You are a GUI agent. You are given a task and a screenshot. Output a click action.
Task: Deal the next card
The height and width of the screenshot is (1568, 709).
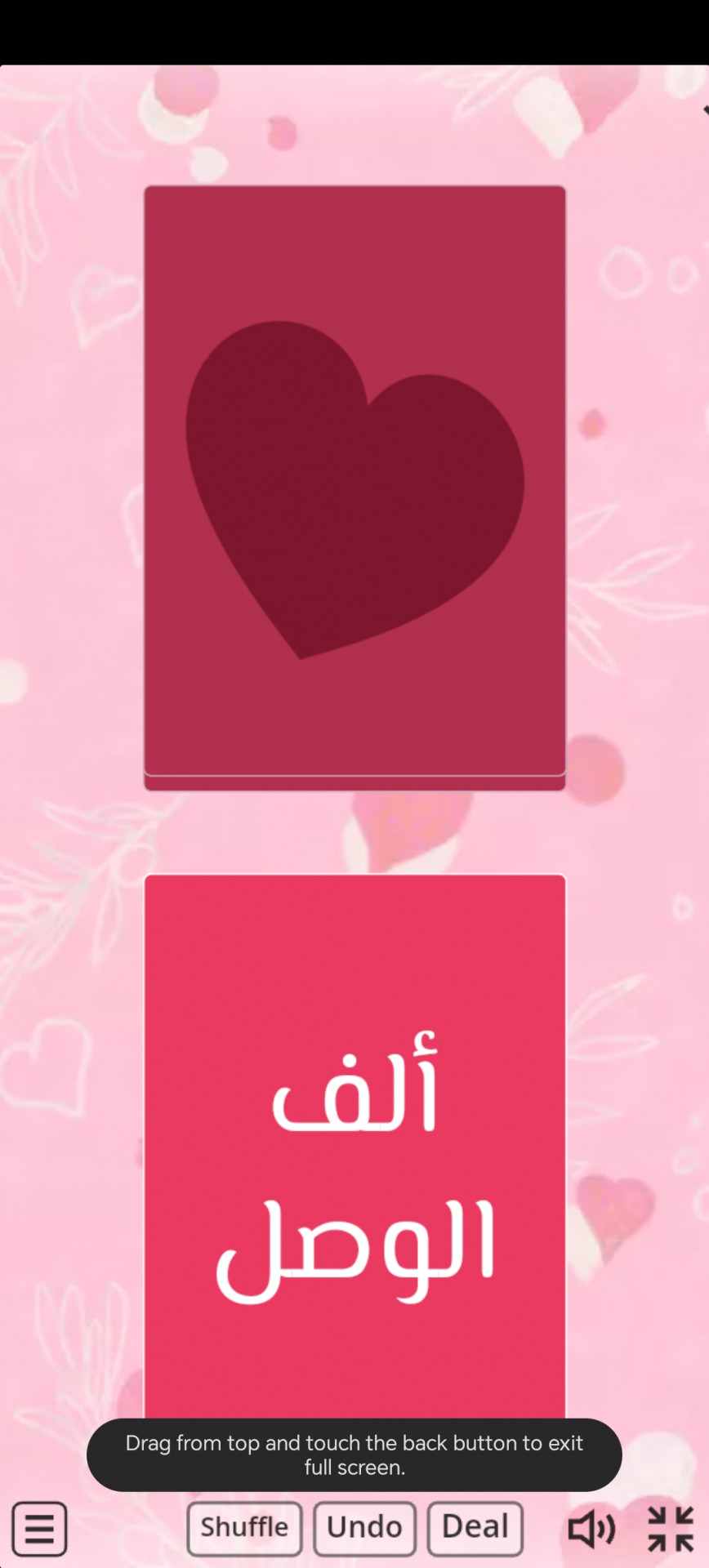pyautogui.click(x=475, y=1528)
